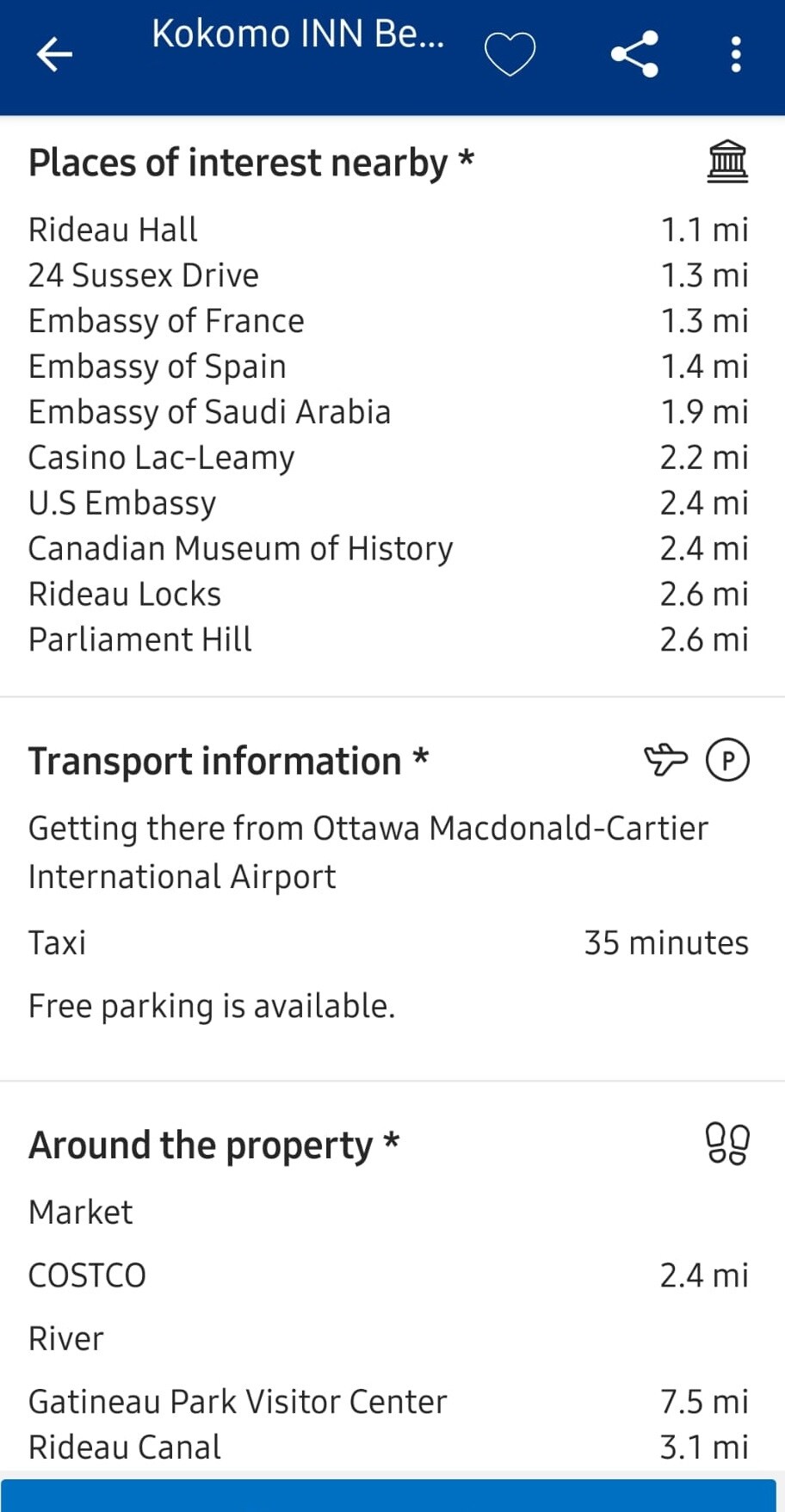Screen dimensions: 785x1512
Task: Open the overflow menu
Action: [x=735, y=54]
